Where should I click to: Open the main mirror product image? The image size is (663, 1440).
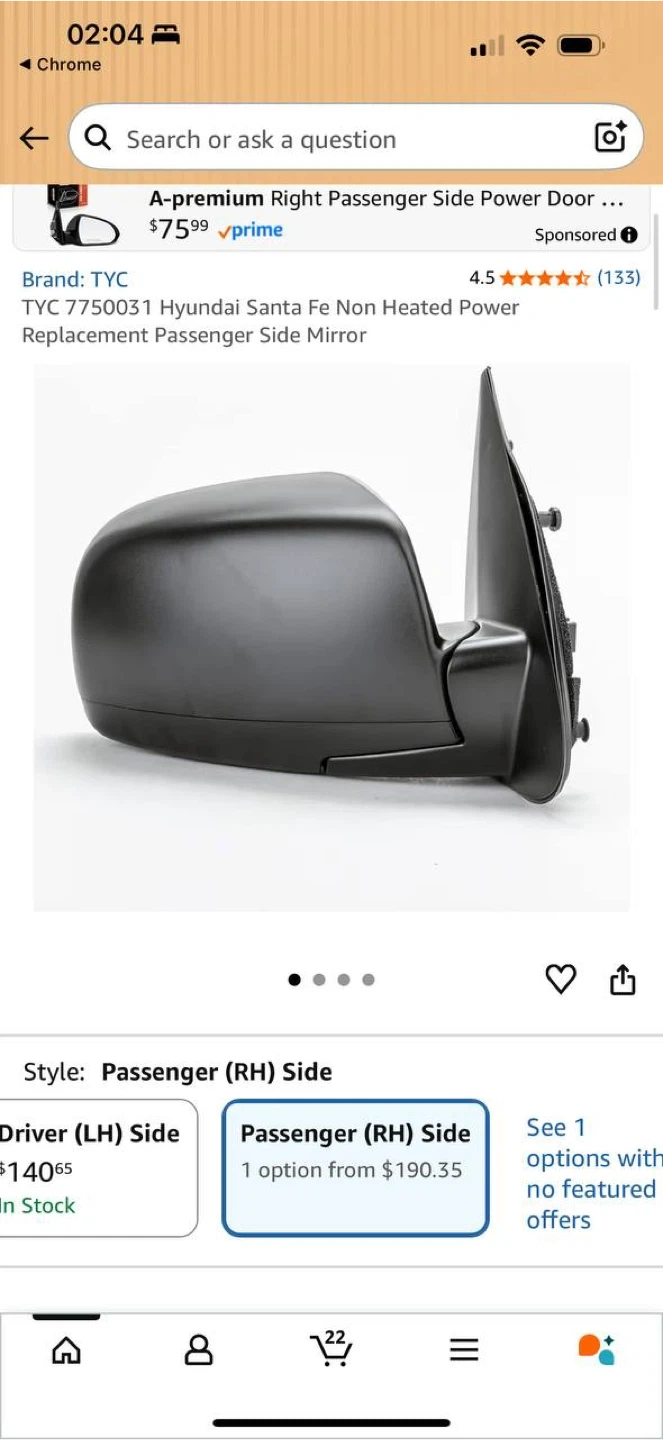click(332, 637)
